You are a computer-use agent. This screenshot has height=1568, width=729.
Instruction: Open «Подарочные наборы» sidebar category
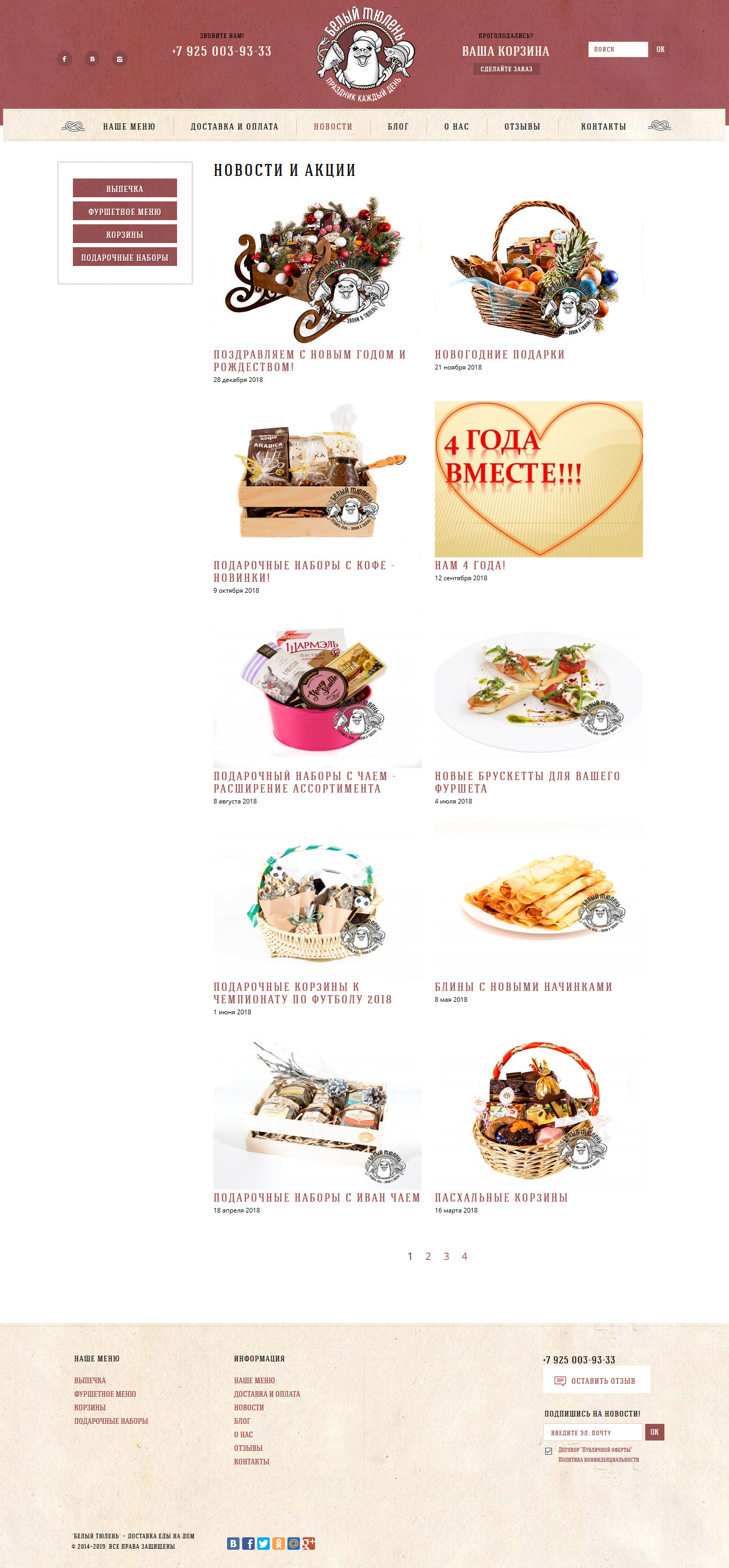tap(125, 257)
